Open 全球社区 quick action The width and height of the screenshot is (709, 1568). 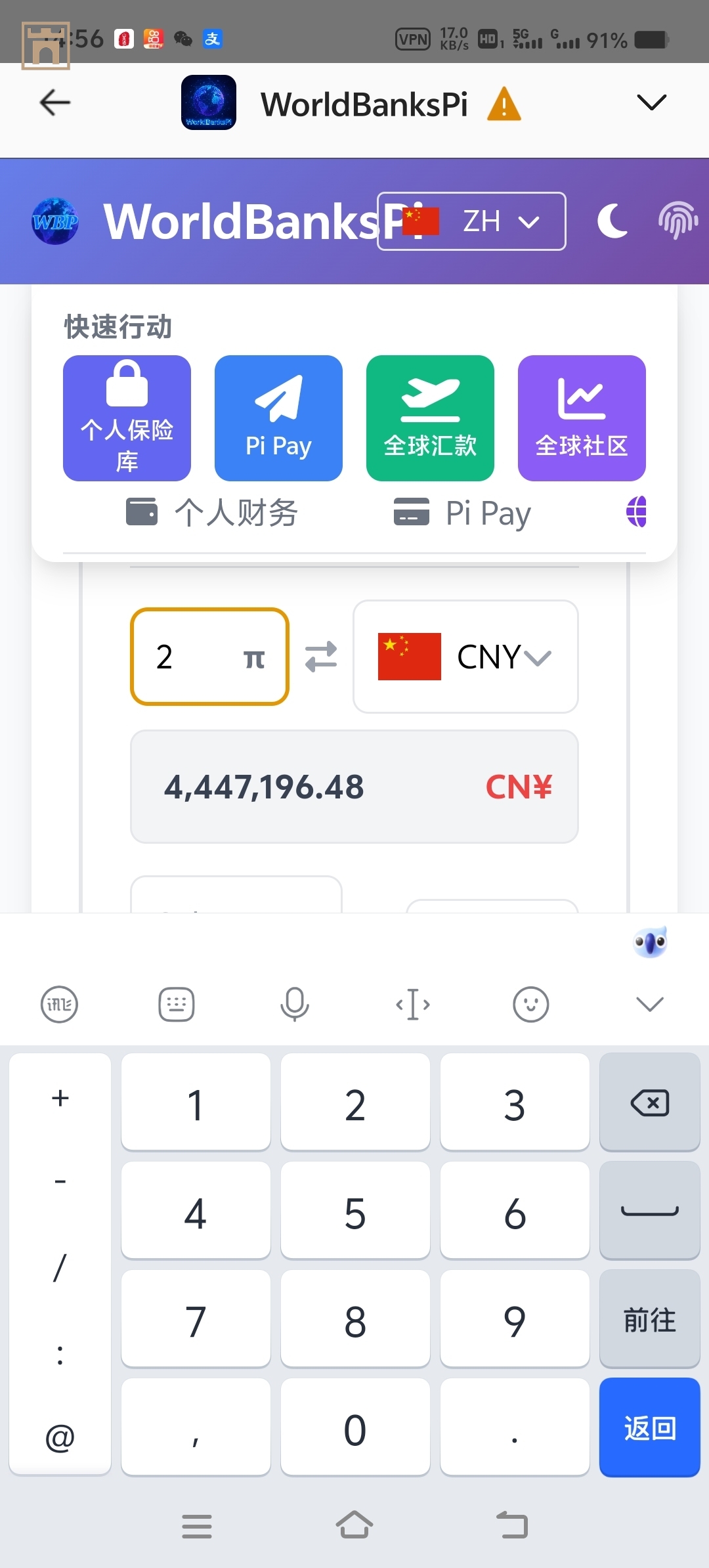click(x=582, y=418)
